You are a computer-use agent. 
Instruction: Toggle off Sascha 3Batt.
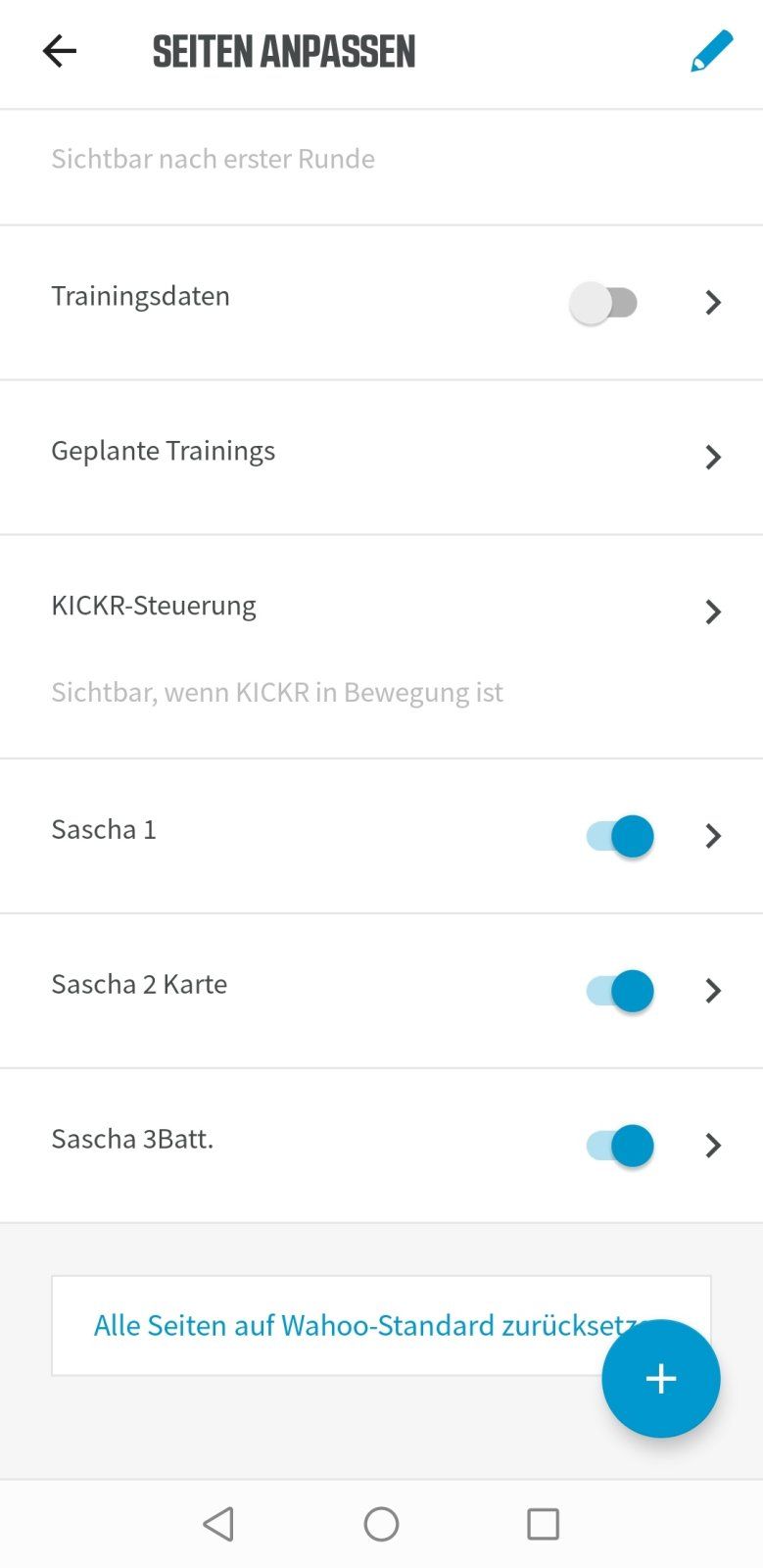pos(620,1146)
